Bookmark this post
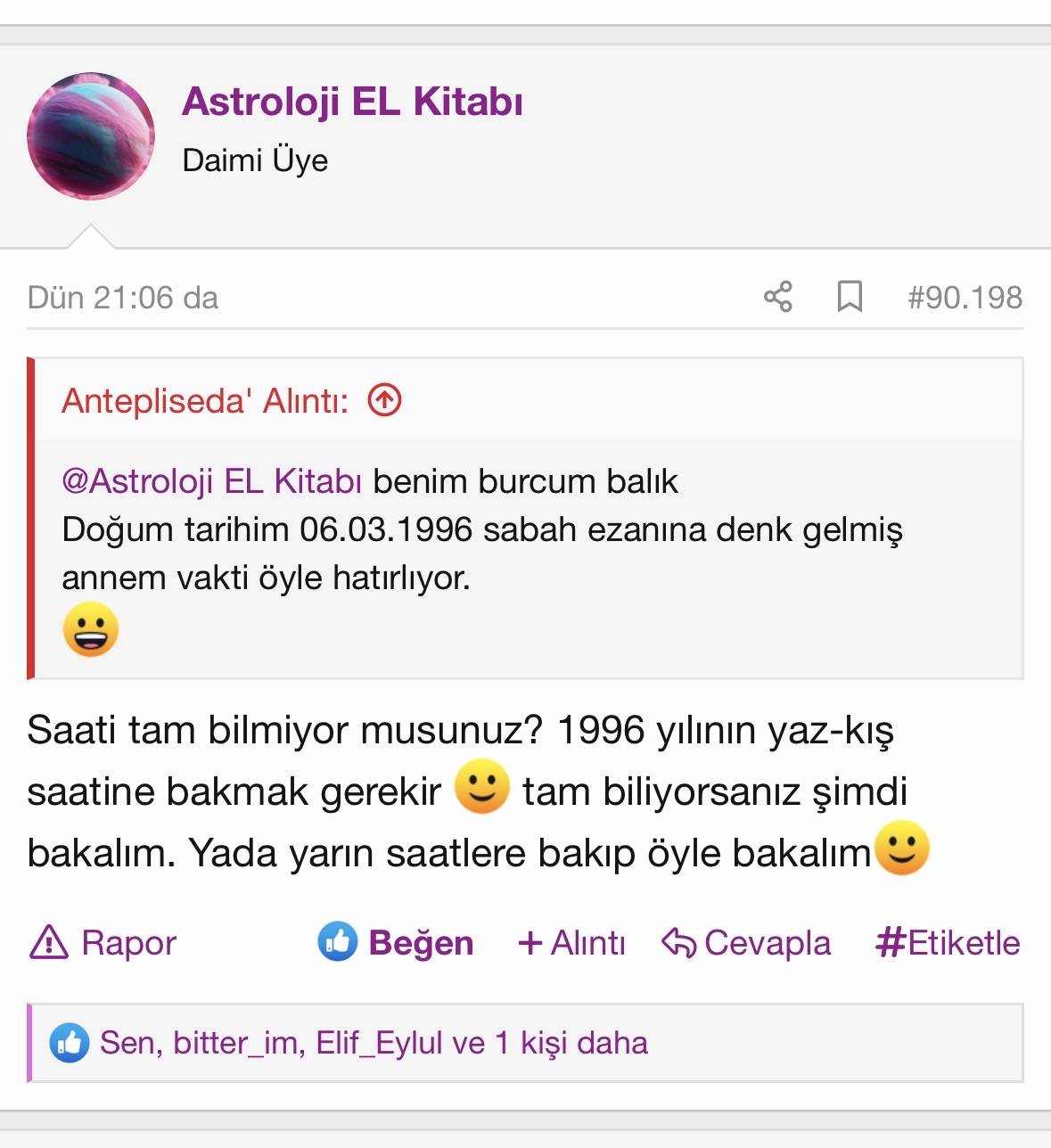This screenshot has height=1148, width=1051. (x=850, y=297)
